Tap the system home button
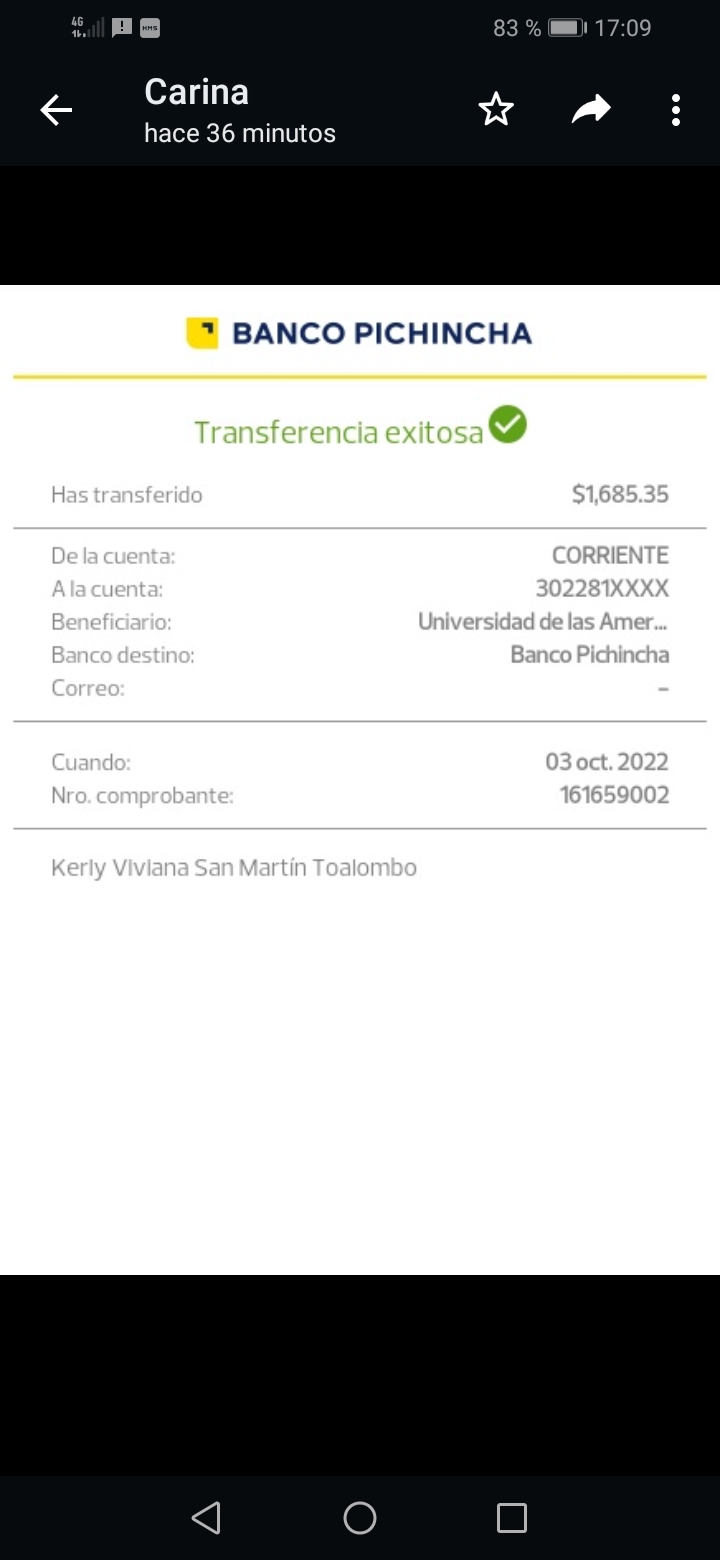720x1560 pixels. pos(360,1518)
